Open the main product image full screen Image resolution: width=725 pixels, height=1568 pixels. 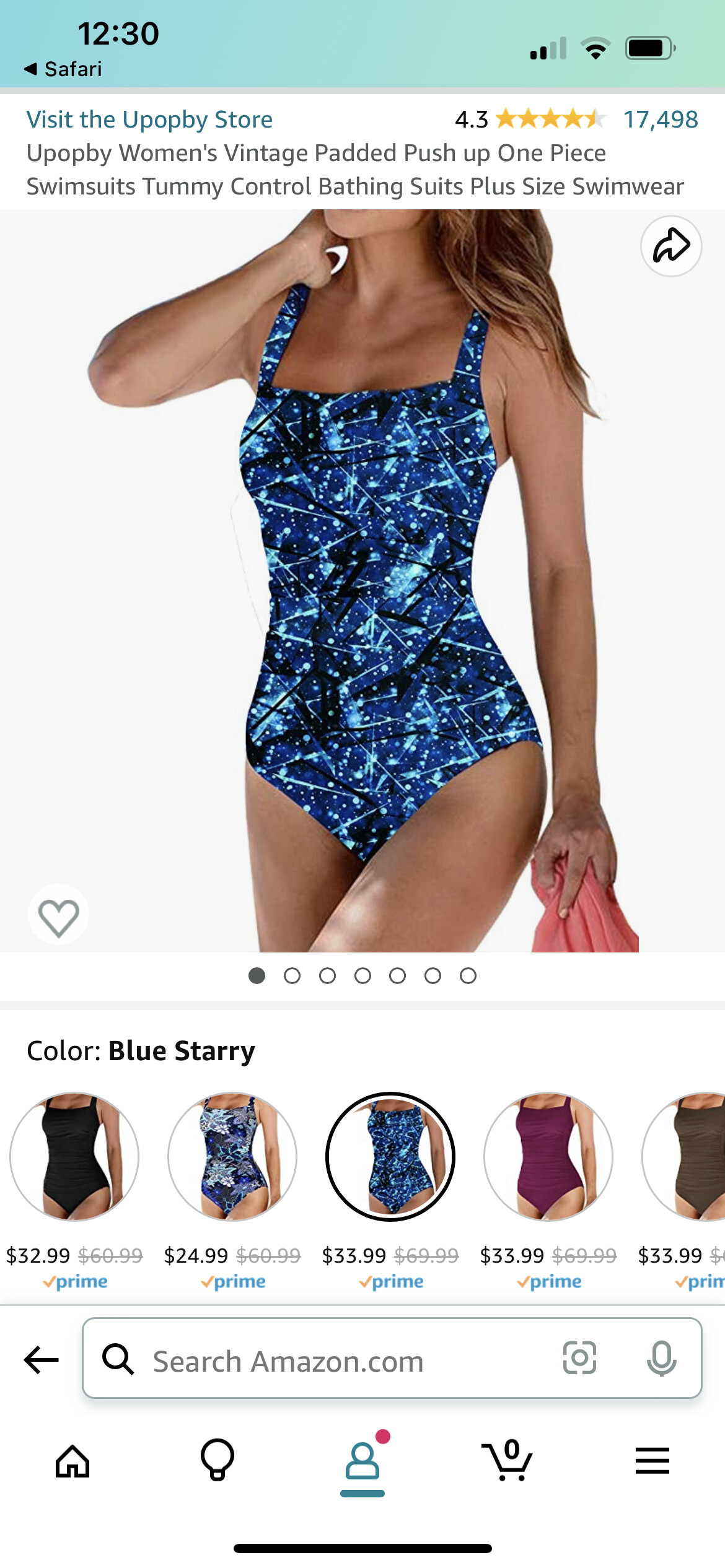[362, 581]
